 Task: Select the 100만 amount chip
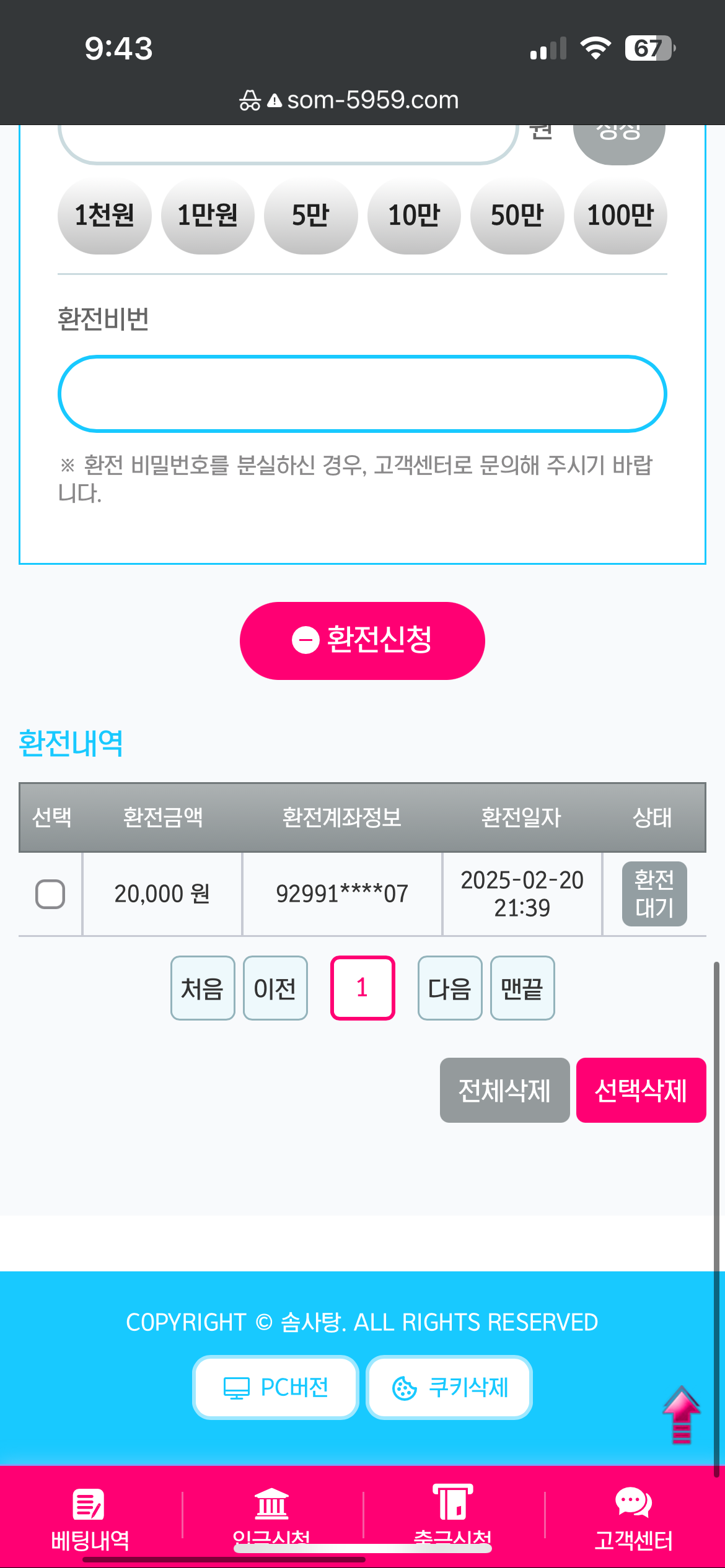point(620,216)
